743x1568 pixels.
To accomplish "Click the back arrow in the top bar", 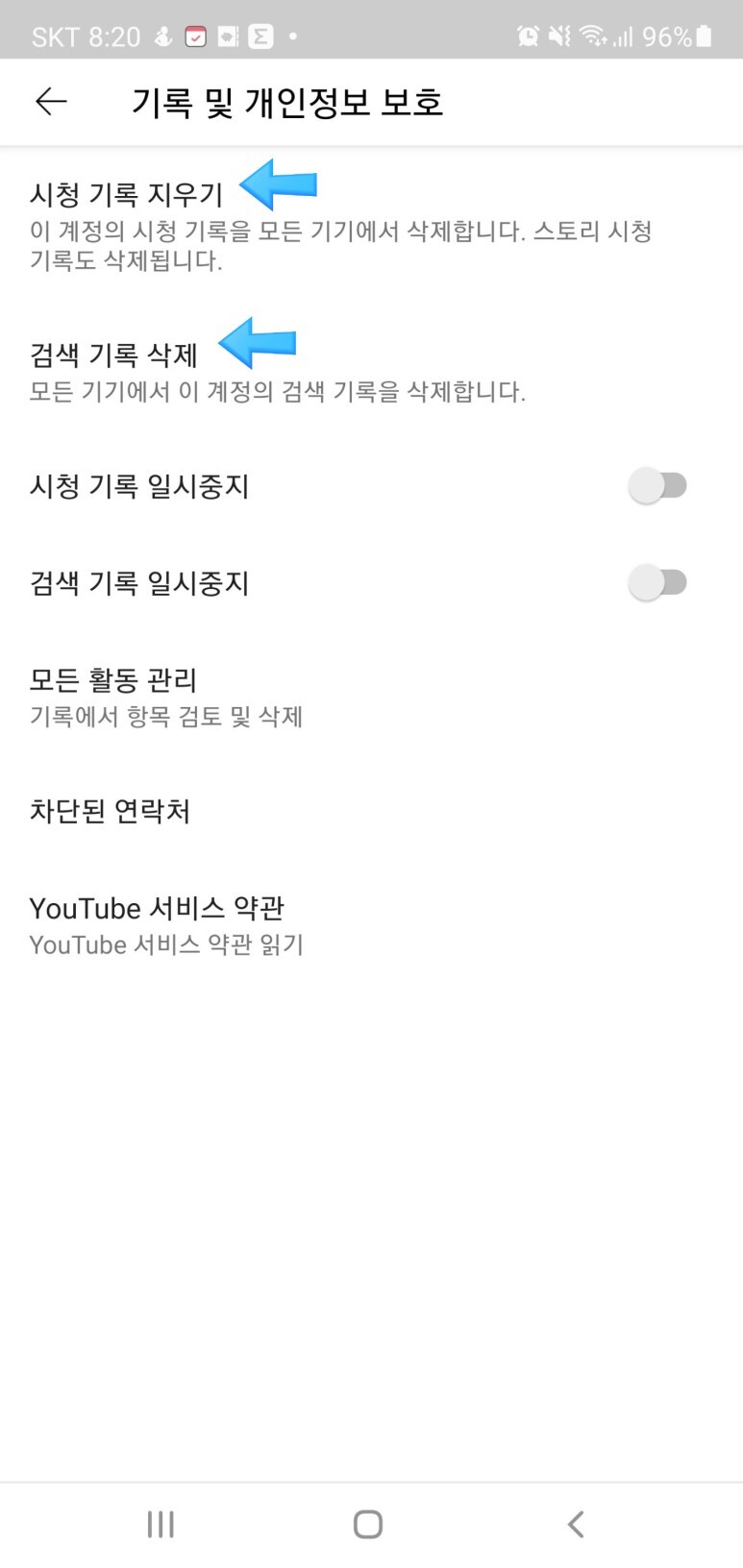I will pos(49,101).
